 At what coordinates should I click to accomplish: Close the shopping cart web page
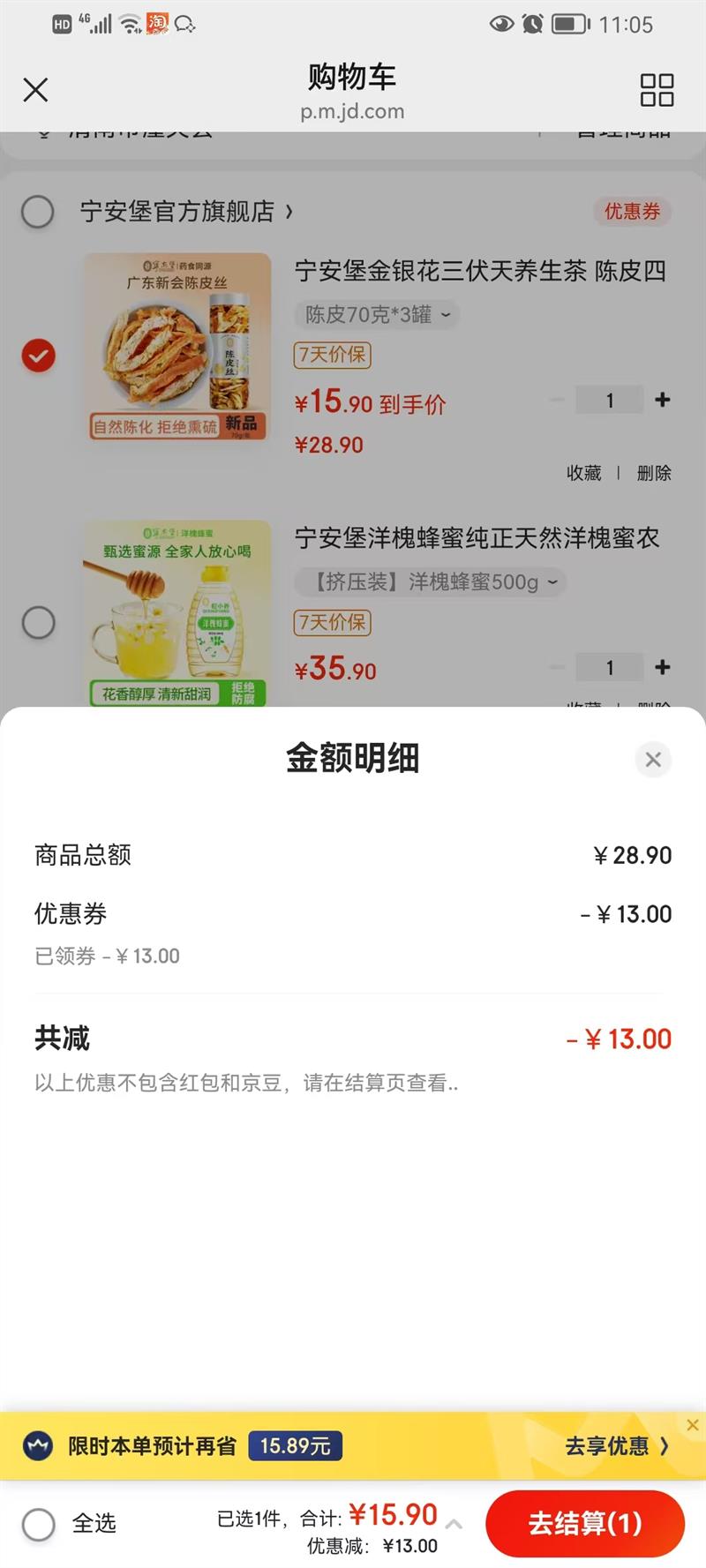point(35,89)
